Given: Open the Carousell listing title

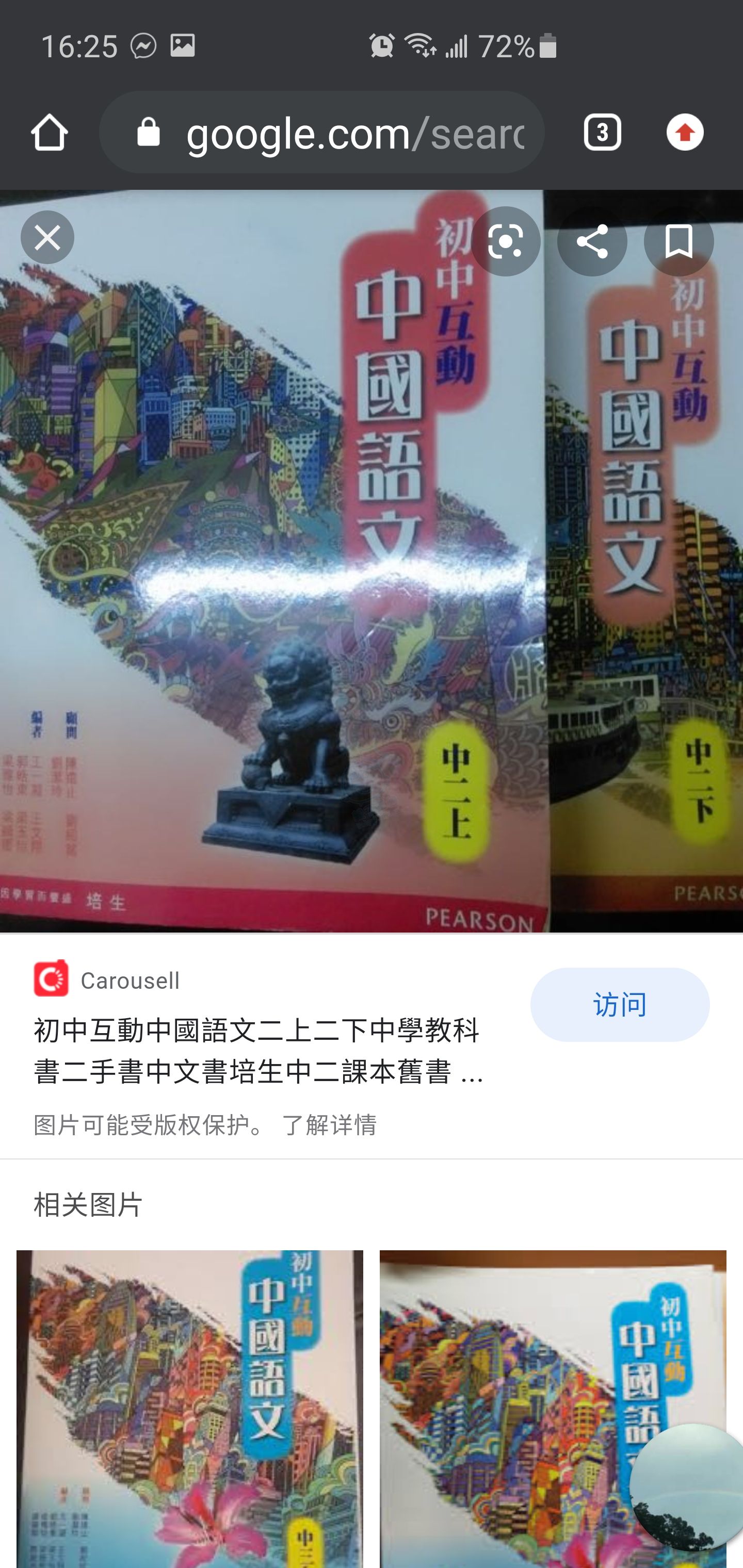Looking at the screenshot, I should point(258,1051).
